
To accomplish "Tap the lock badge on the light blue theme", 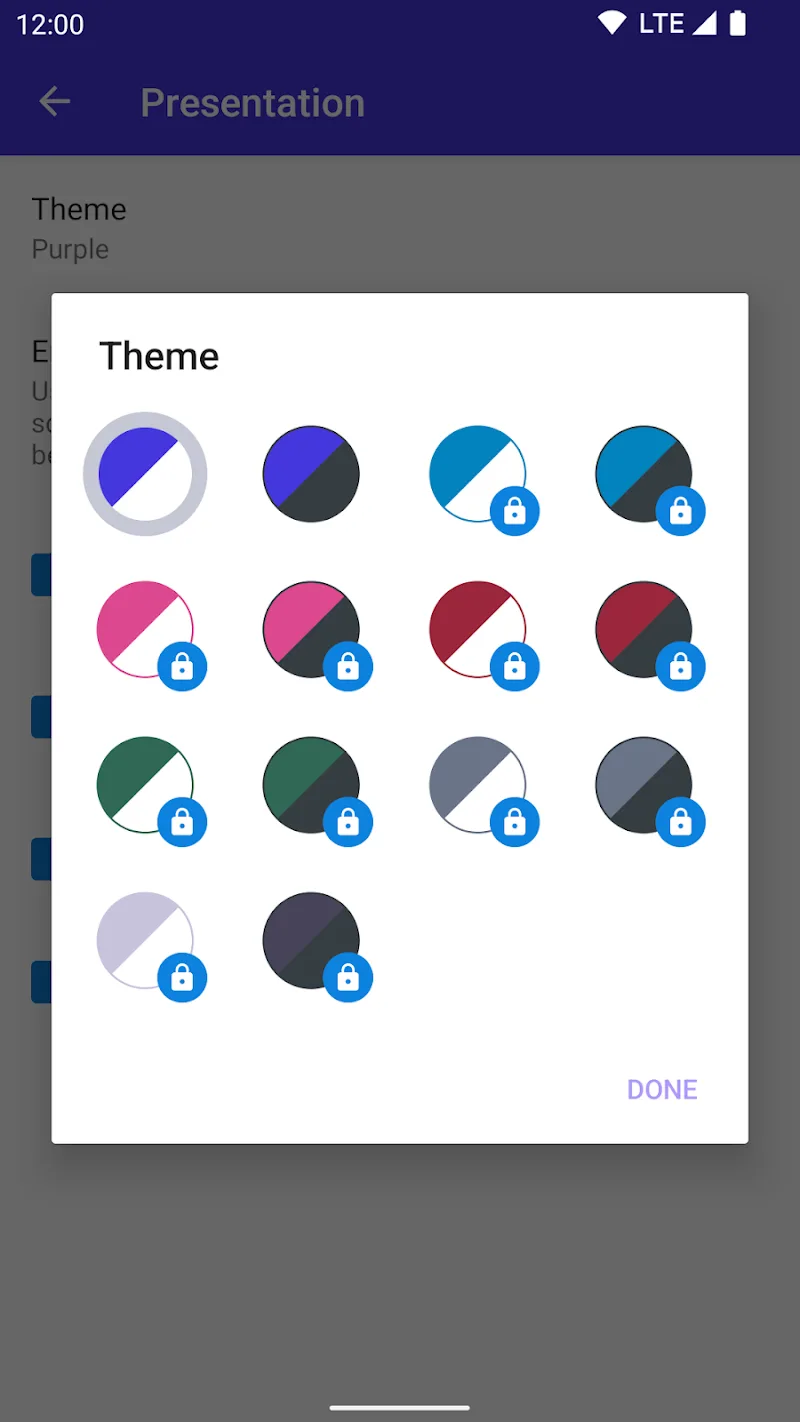I will [x=515, y=511].
